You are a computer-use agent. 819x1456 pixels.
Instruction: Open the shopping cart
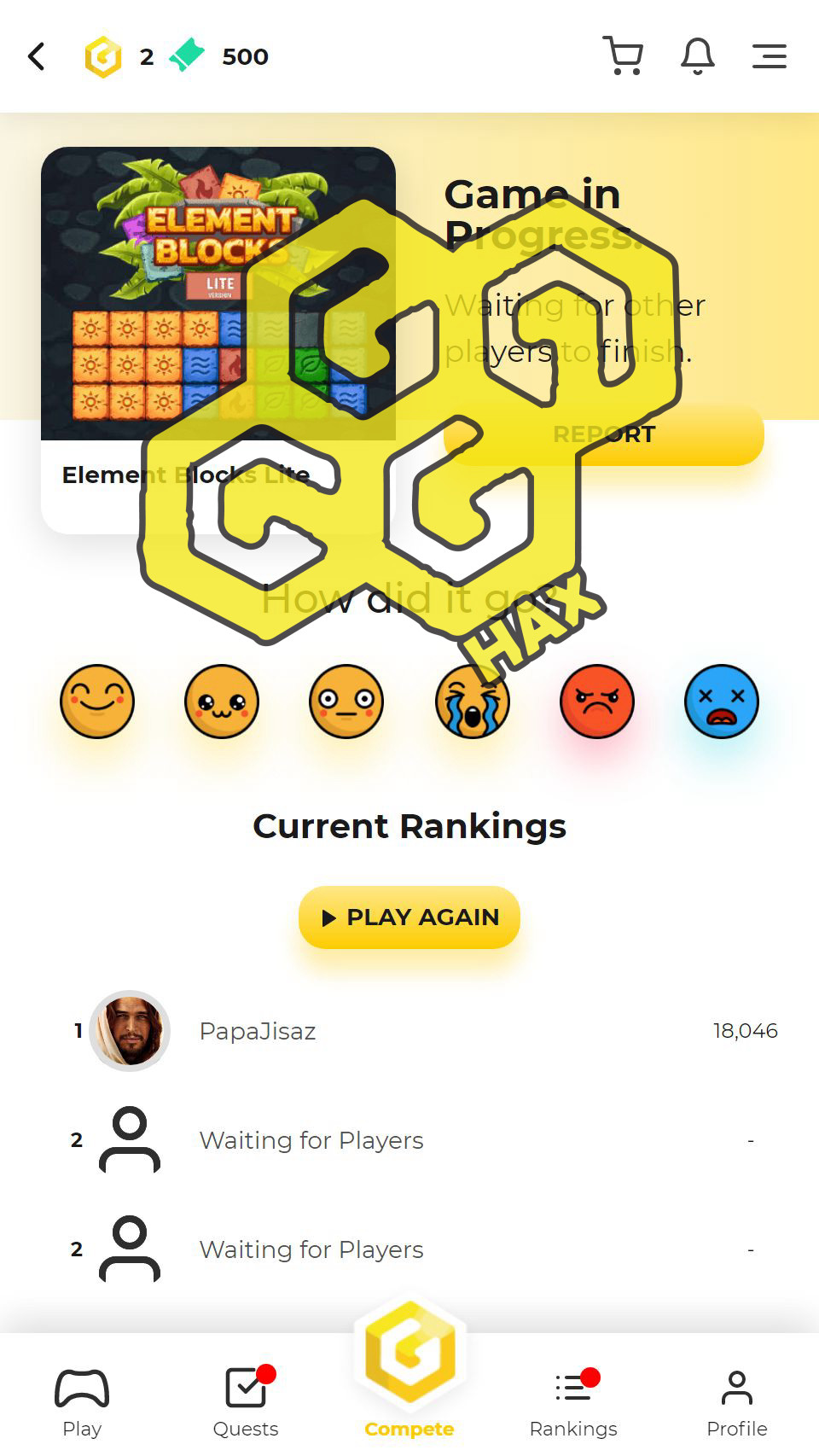click(x=623, y=56)
